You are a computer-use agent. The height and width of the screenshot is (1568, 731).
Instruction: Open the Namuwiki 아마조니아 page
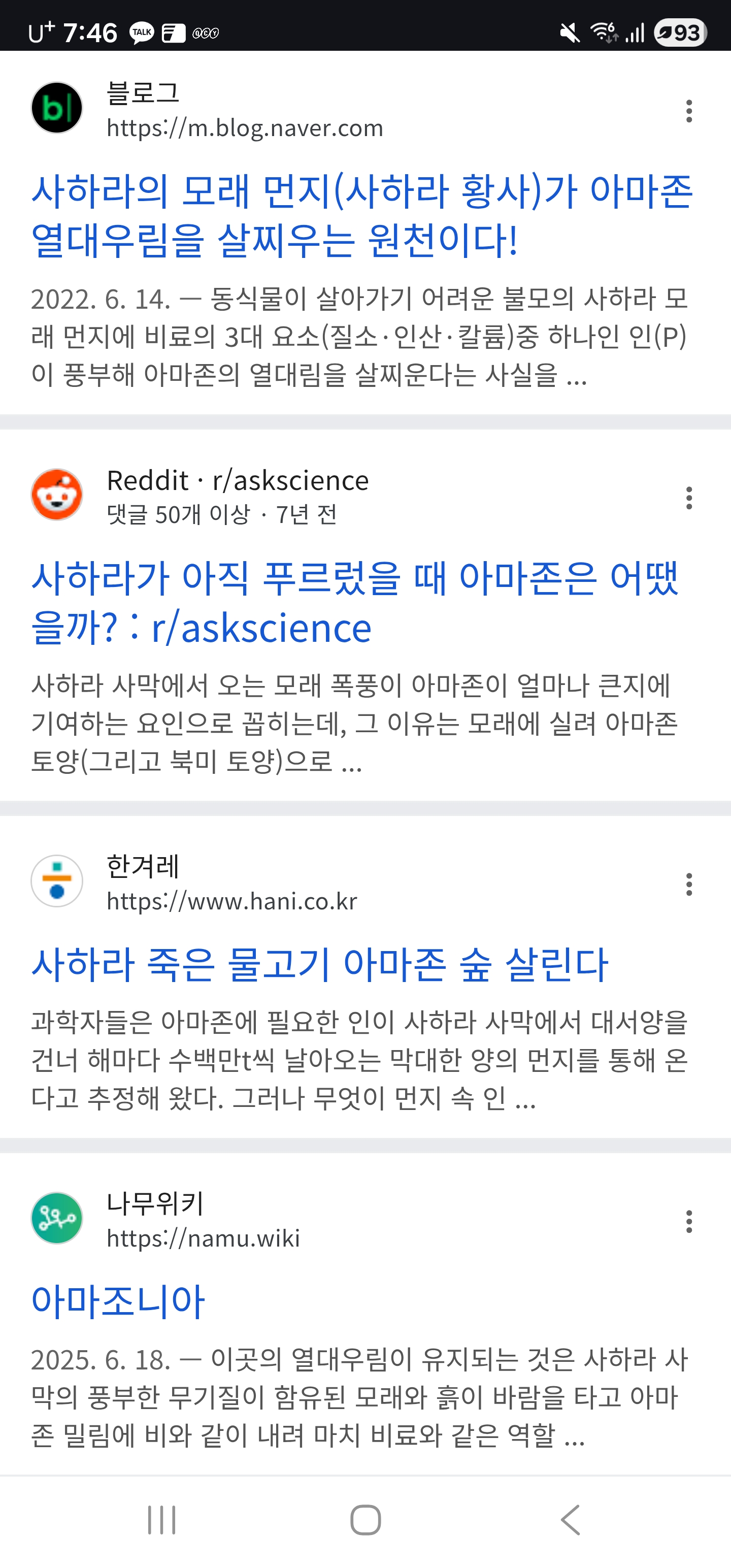coord(118,1301)
